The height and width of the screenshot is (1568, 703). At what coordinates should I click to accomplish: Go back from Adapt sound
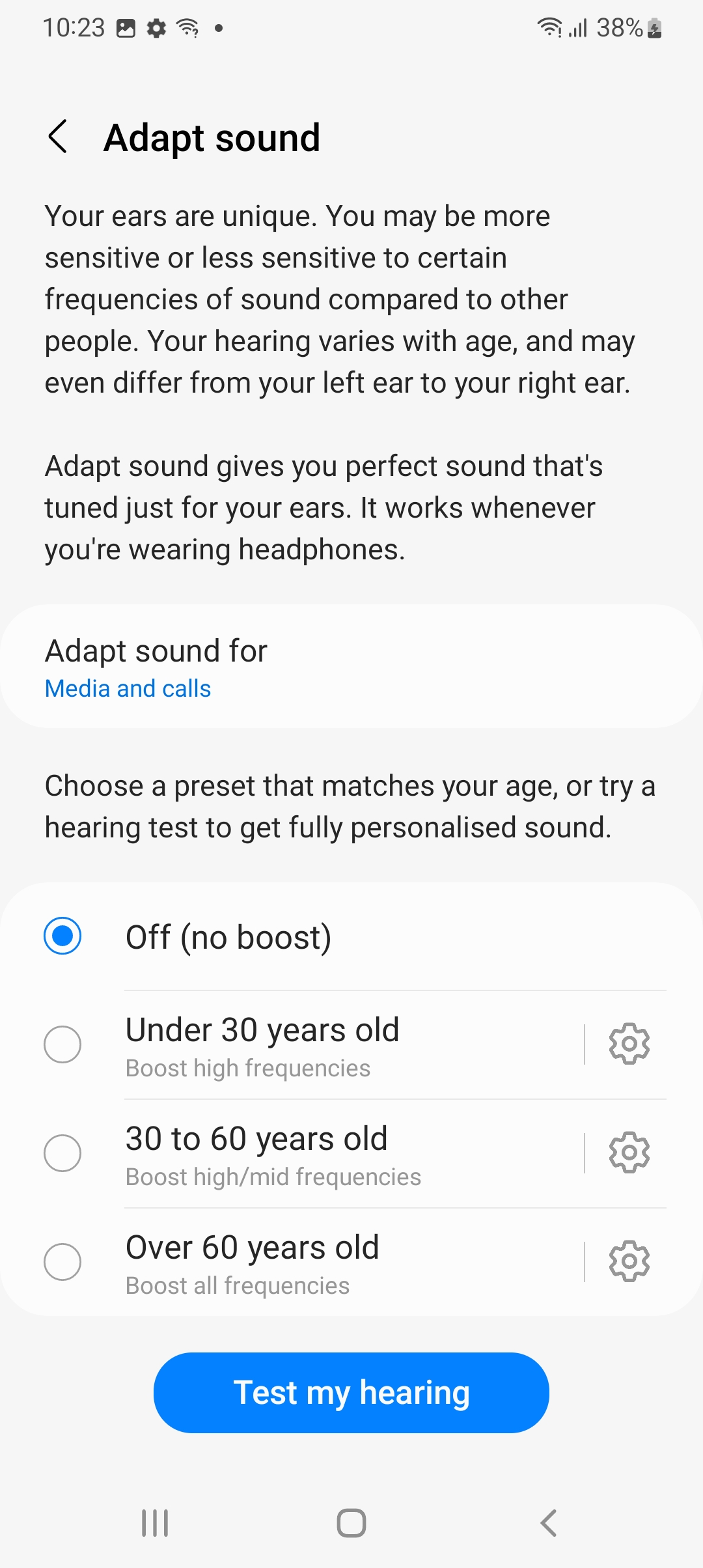pyautogui.click(x=58, y=137)
